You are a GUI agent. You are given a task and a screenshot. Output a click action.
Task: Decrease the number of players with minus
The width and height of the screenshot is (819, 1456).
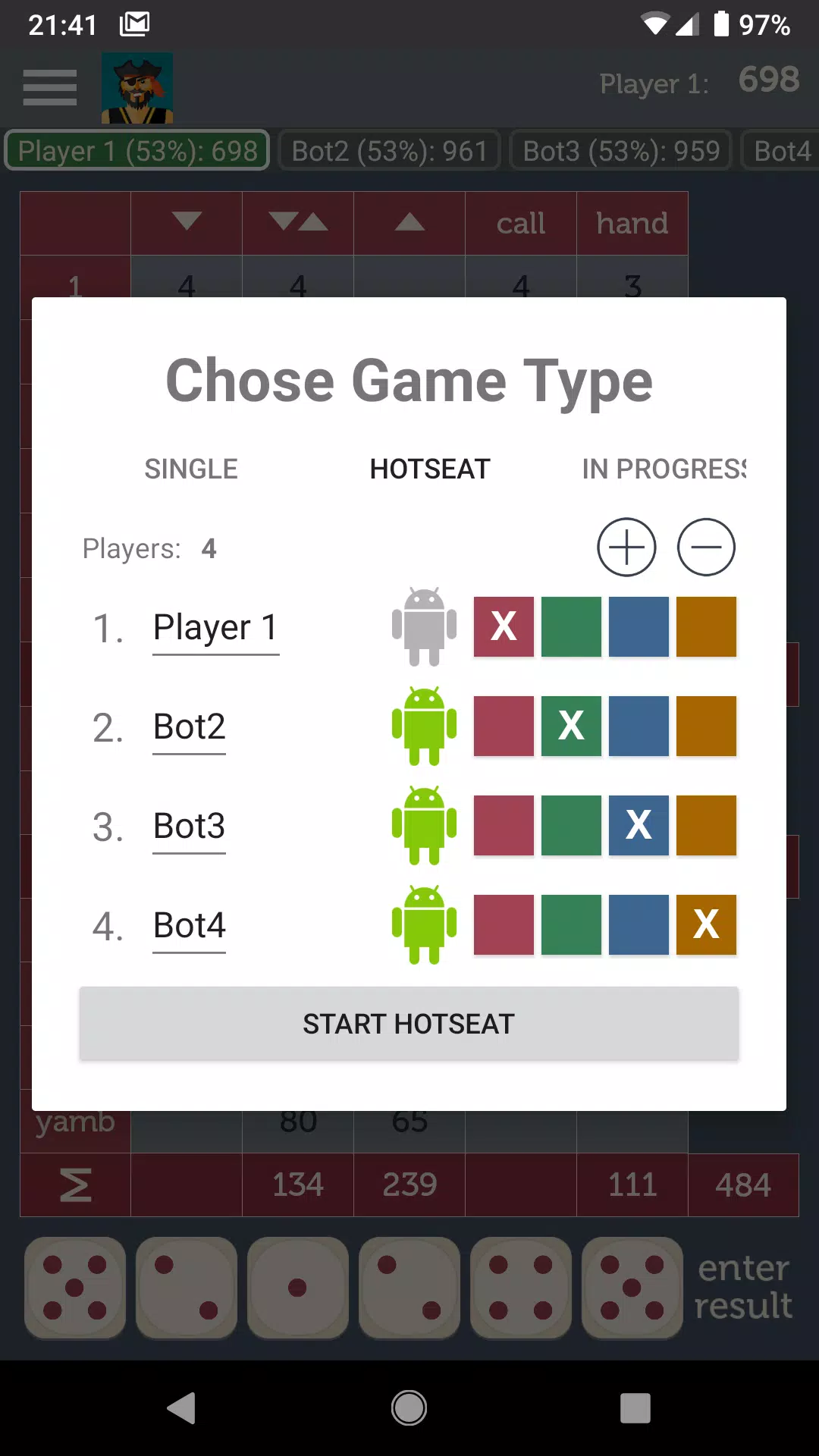(706, 547)
